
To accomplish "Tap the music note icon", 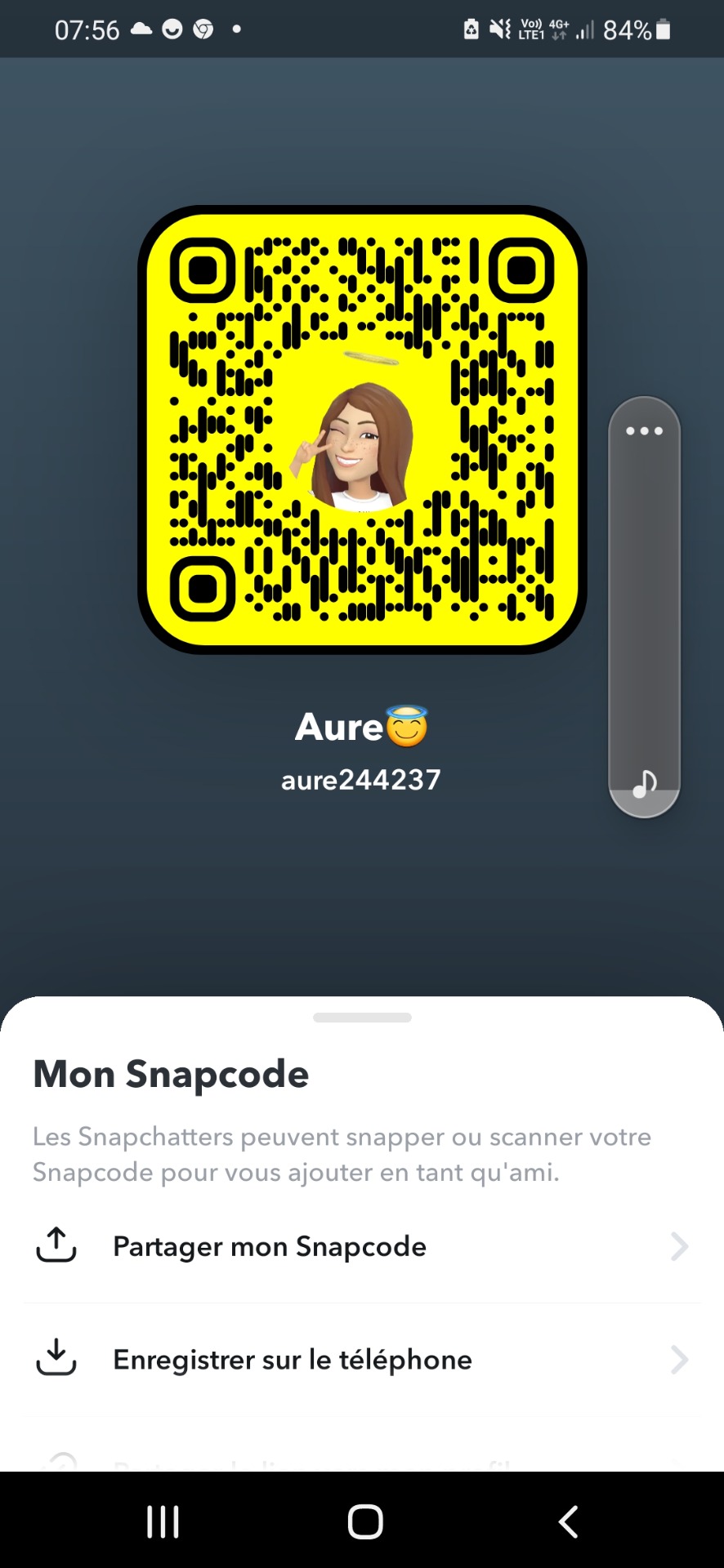I will 644,784.
